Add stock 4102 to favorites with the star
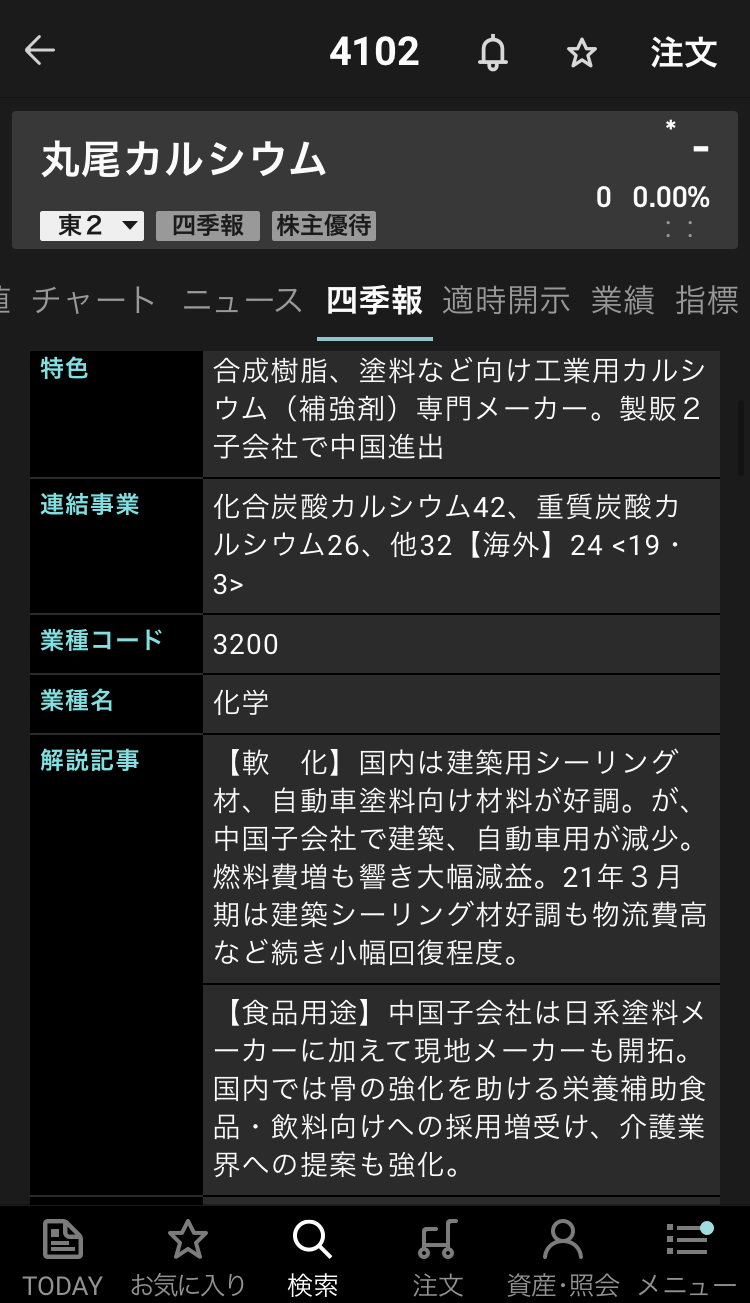The height and width of the screenshot is (1303, 750). pyautogui.click(x=581, y=53)
